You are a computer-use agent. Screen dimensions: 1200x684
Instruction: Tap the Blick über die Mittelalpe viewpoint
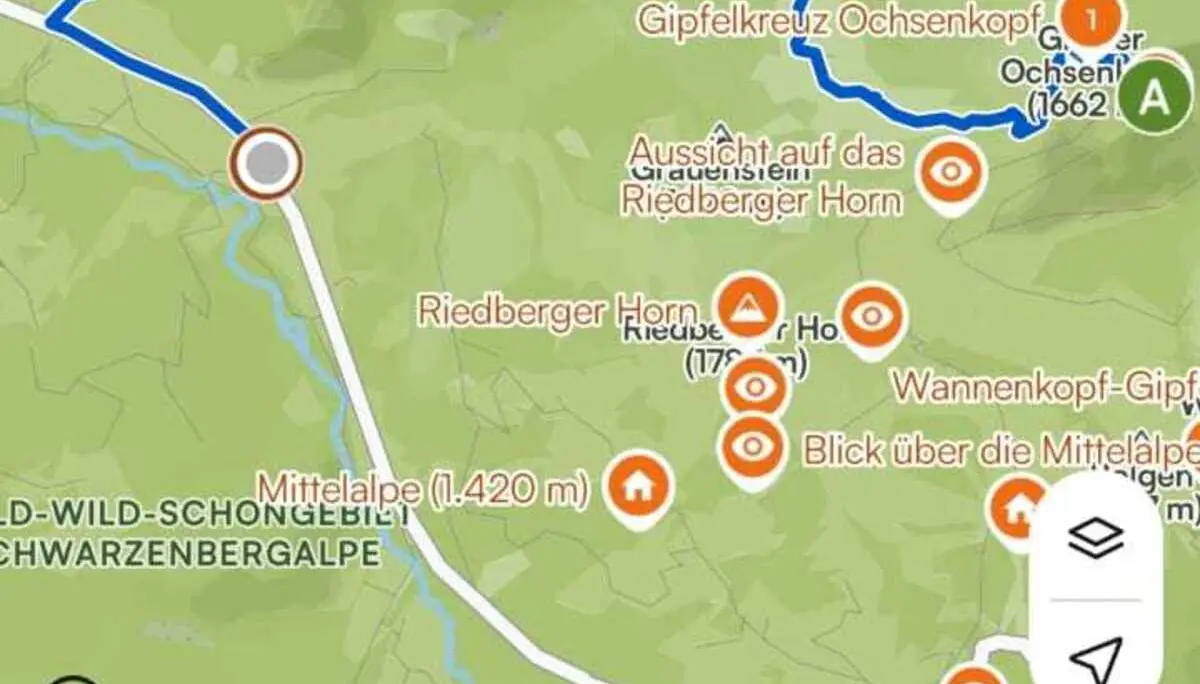754,447
